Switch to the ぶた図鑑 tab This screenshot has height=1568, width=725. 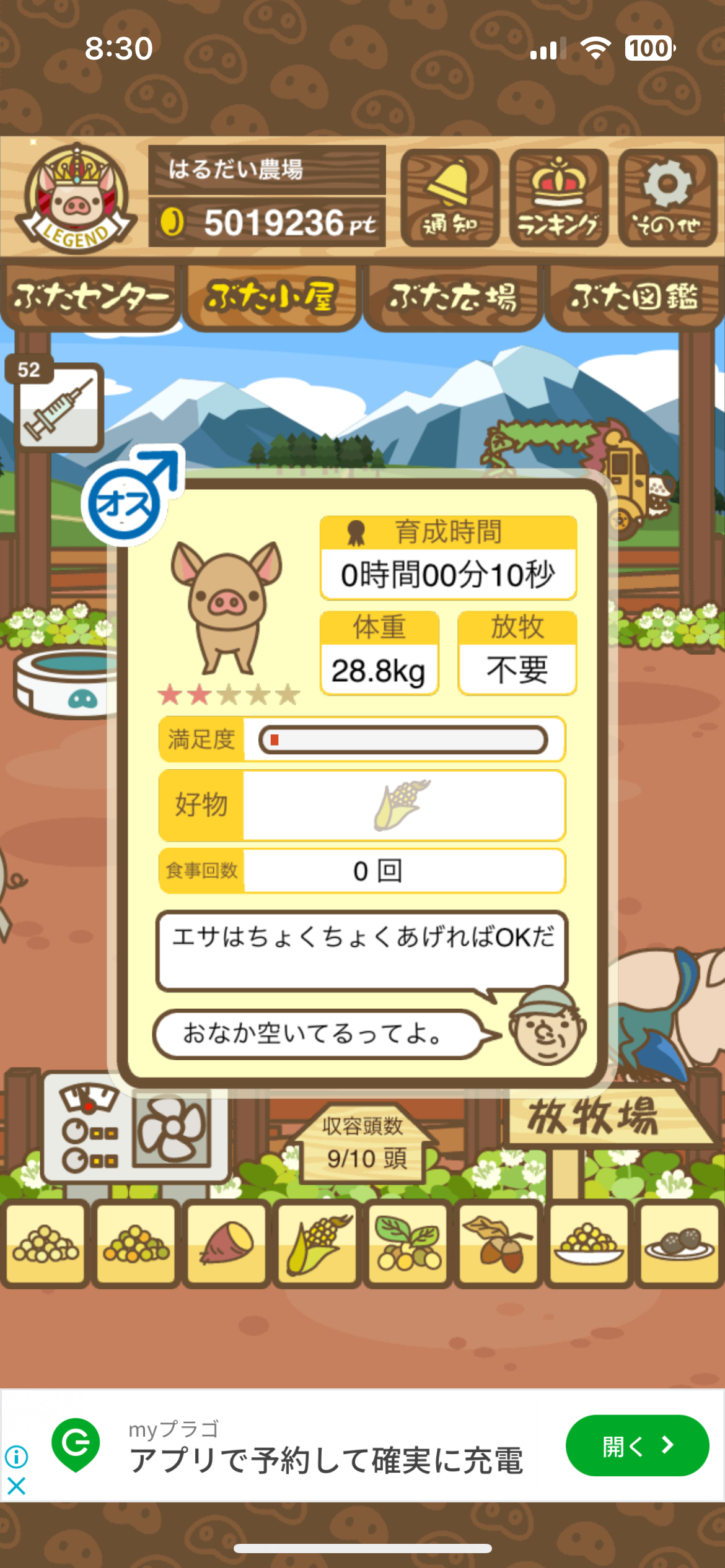tap(634, 298)
